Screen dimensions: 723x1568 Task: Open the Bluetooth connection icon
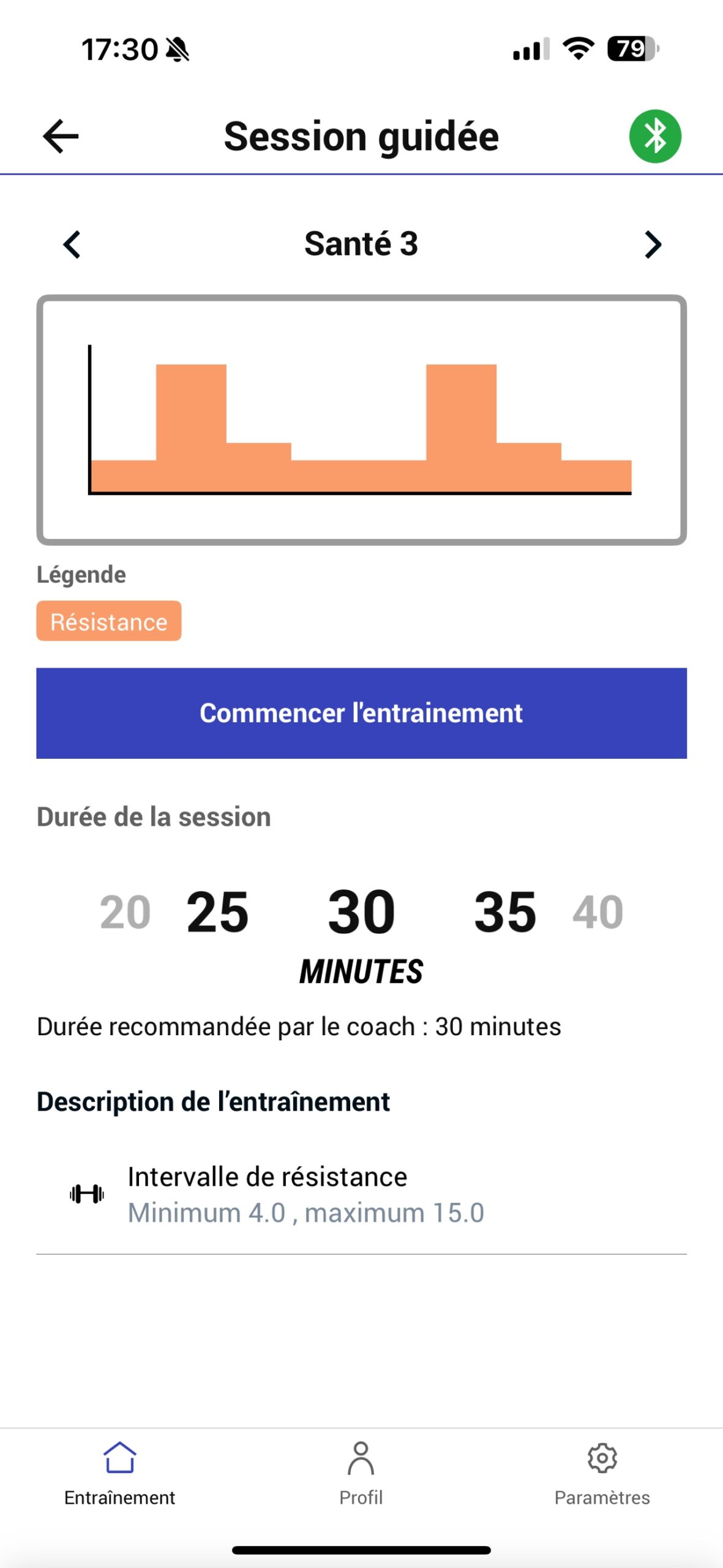(x=654, y=136)
